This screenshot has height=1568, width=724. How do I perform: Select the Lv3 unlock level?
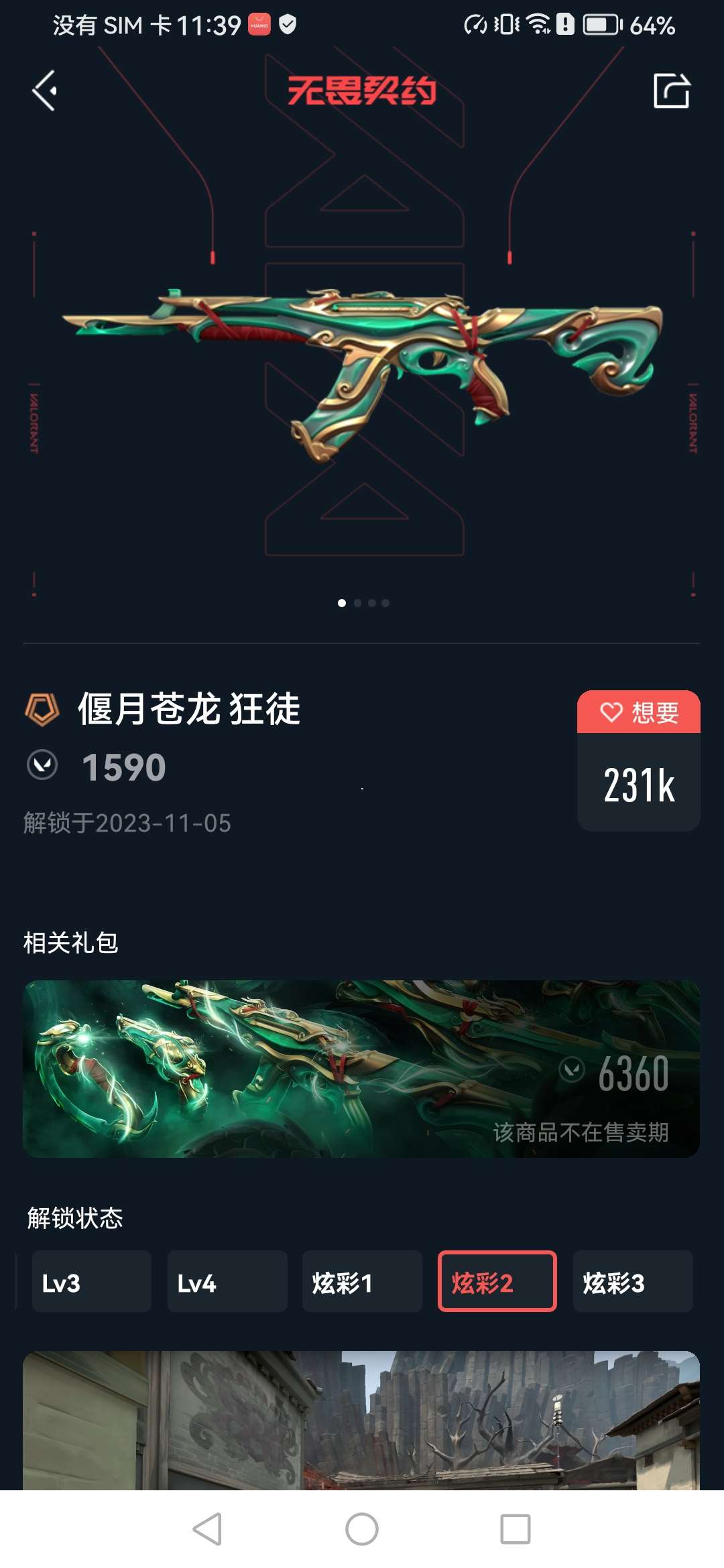pos(91,1281)
